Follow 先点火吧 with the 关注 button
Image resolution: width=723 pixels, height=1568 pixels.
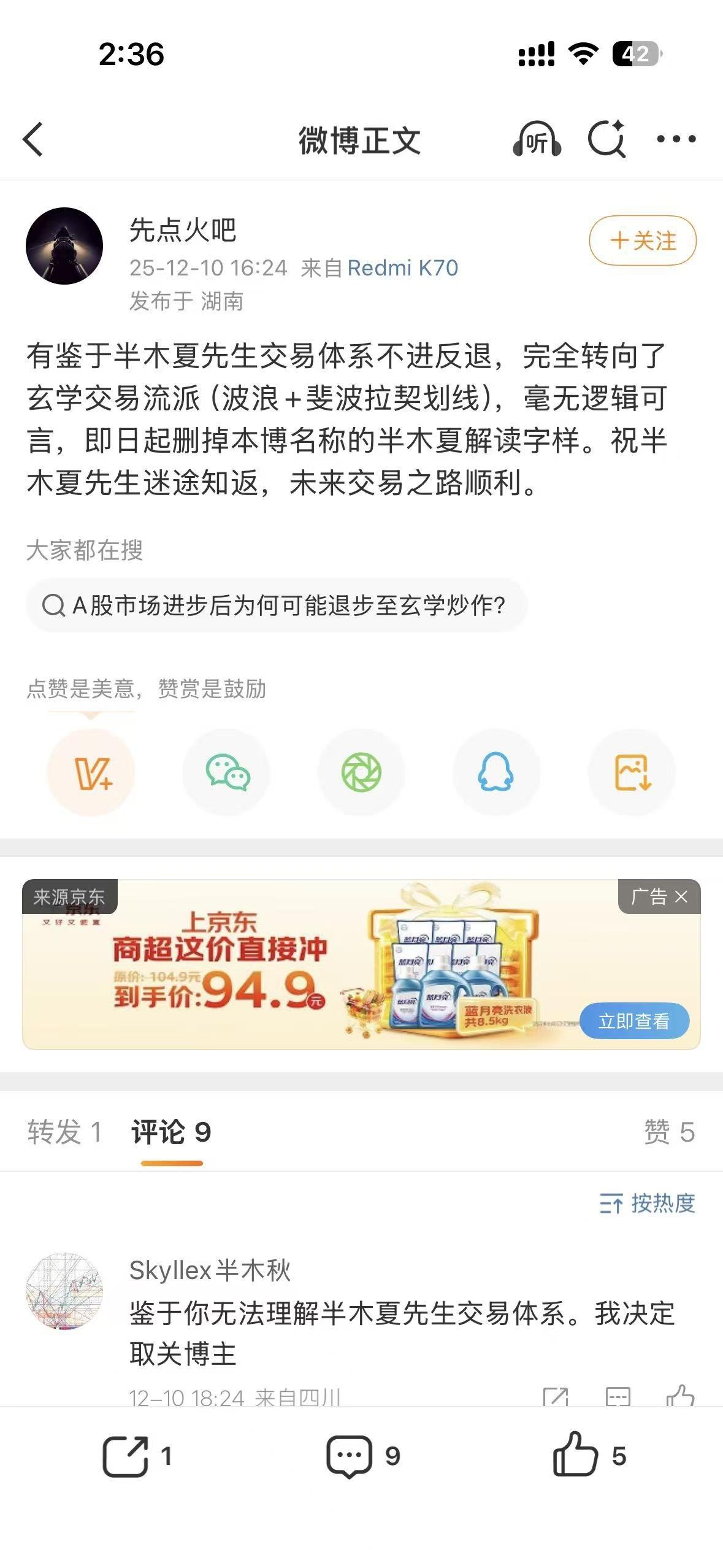coord(642,240)
